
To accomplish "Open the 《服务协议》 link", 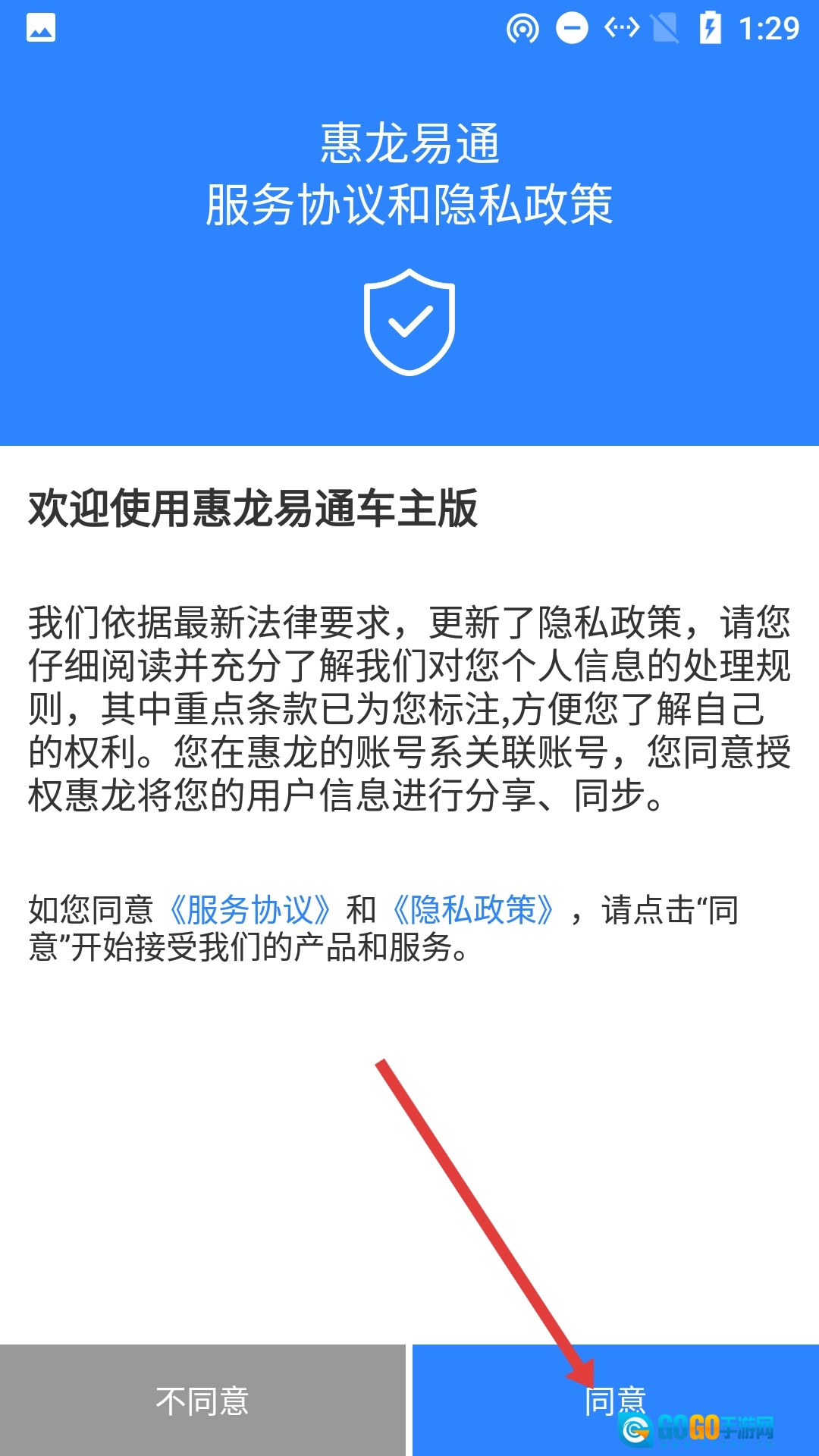I will click(249, 909).
